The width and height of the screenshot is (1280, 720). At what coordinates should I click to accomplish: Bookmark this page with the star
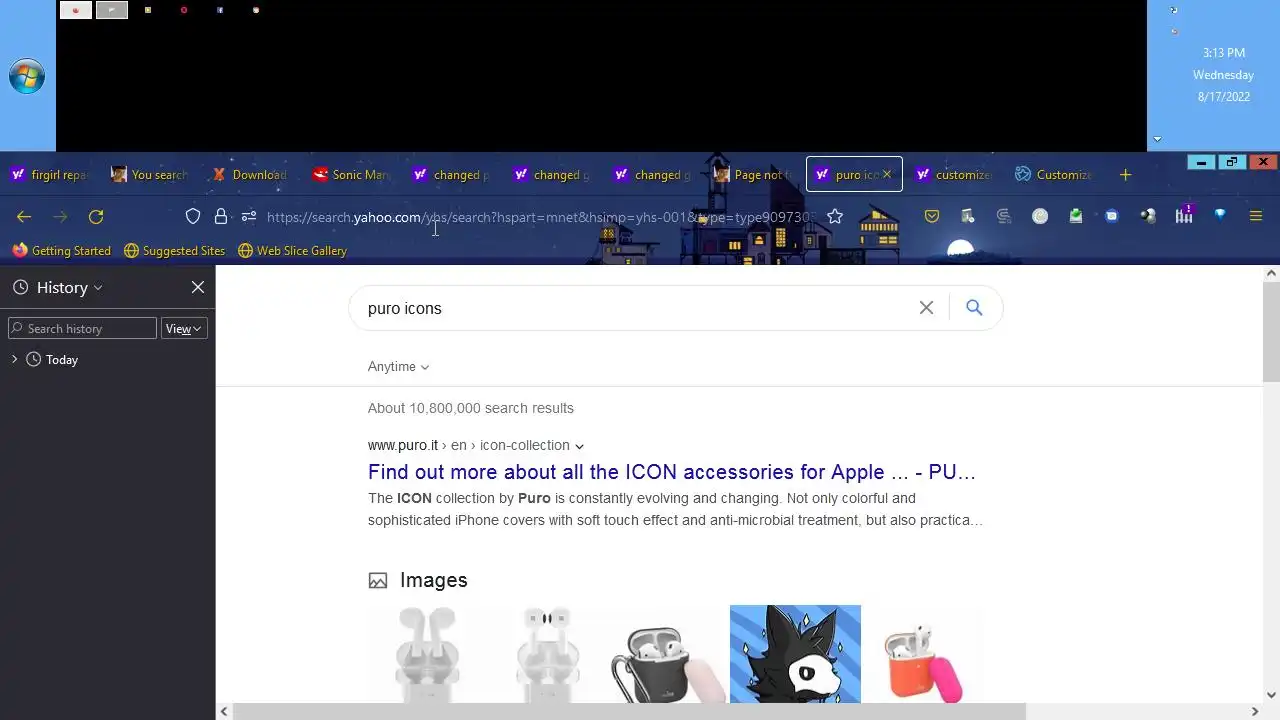click(x=835, y=216)
